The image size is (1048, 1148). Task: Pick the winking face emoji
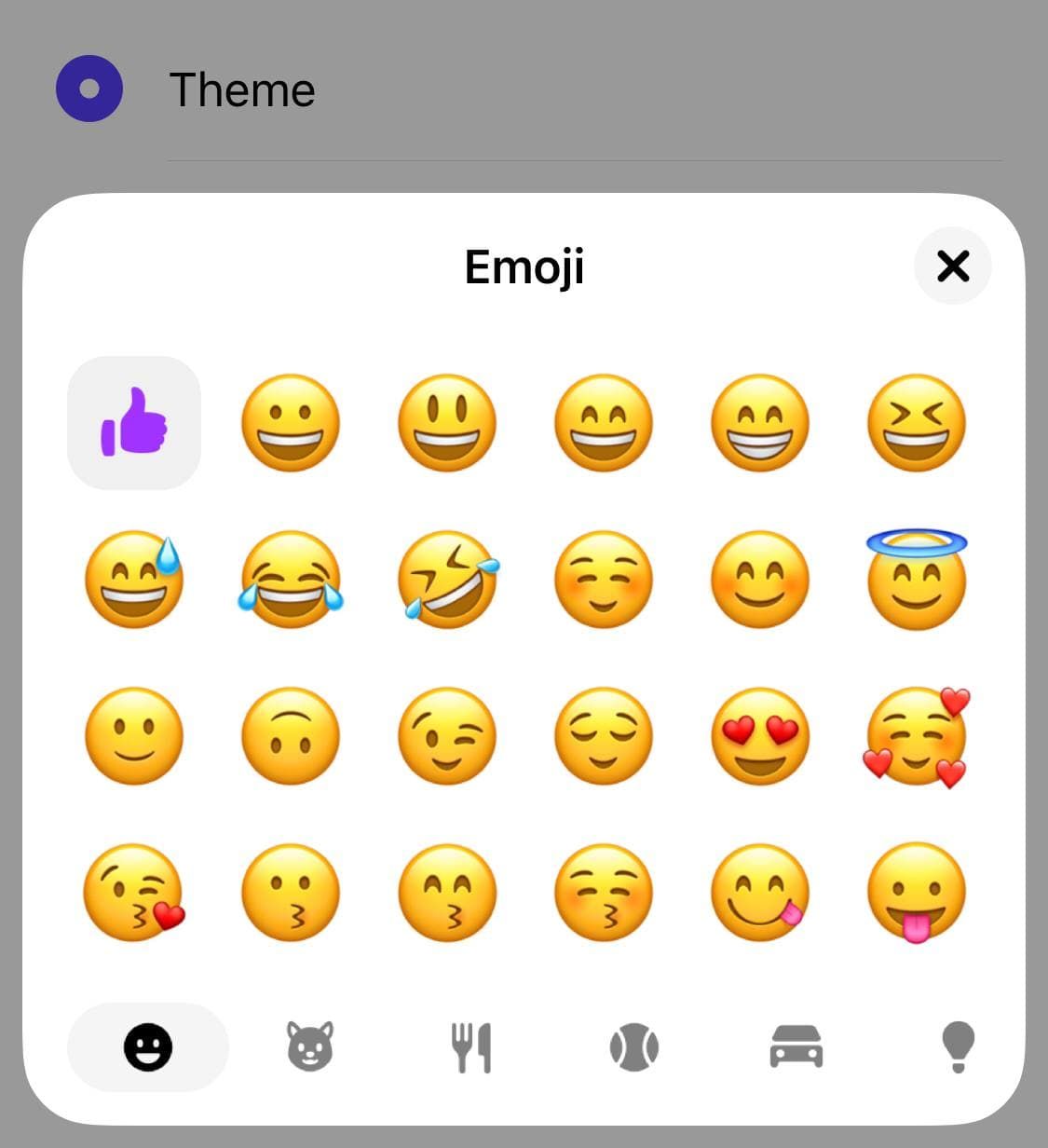point(446,736)
